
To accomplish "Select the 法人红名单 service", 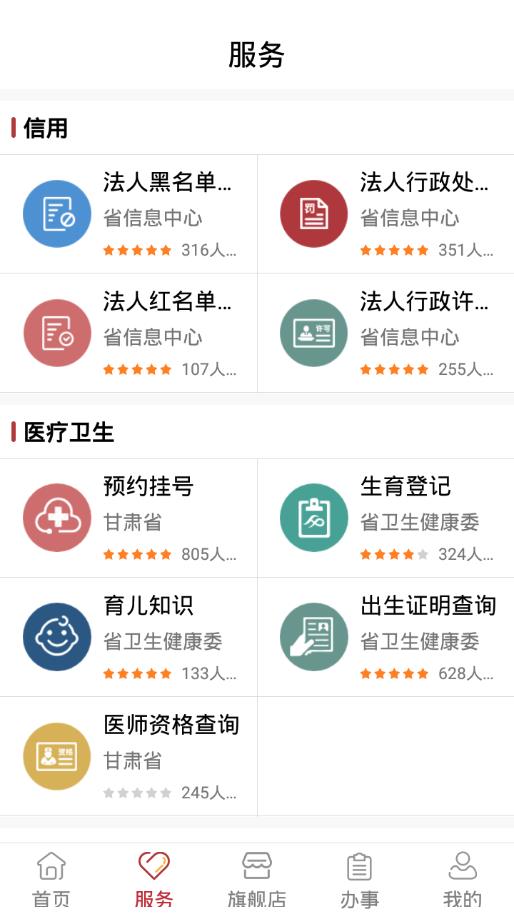I will (128, 333).
